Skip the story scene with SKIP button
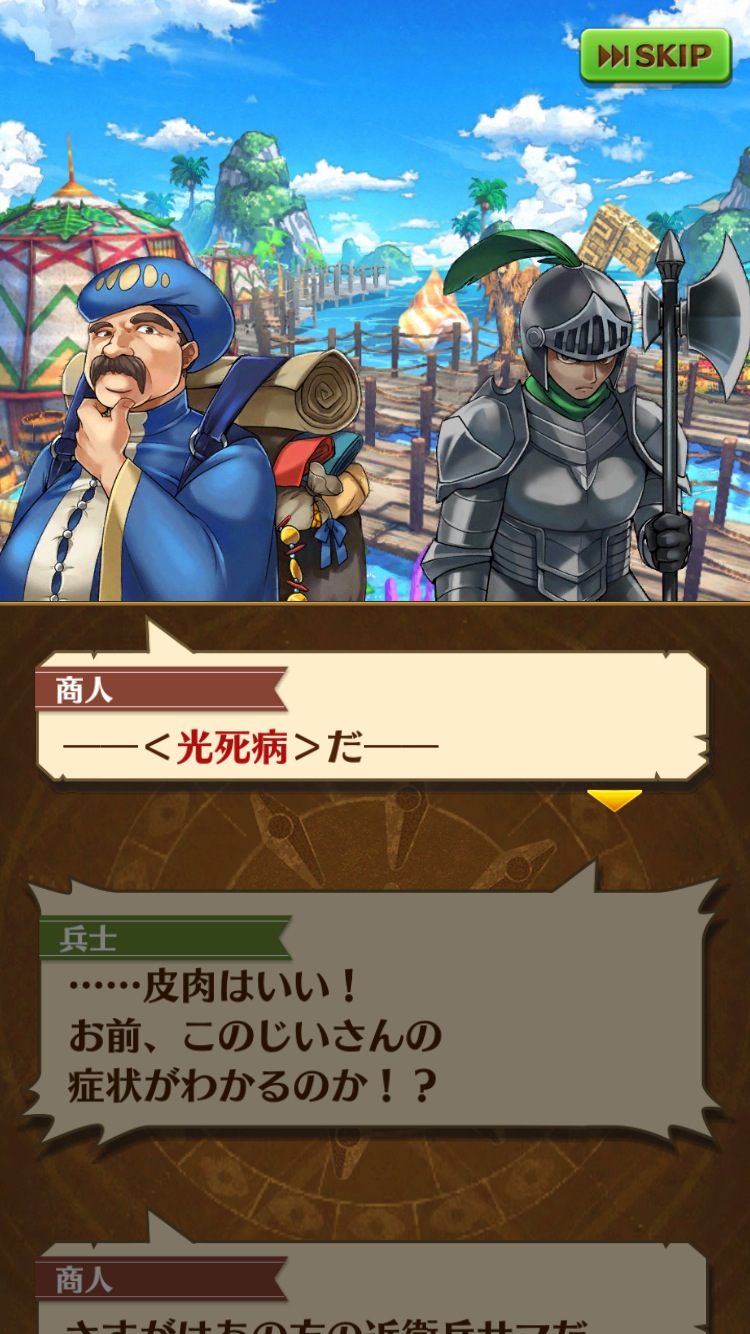The image size is (750, 1334). (x=655, y=56)
